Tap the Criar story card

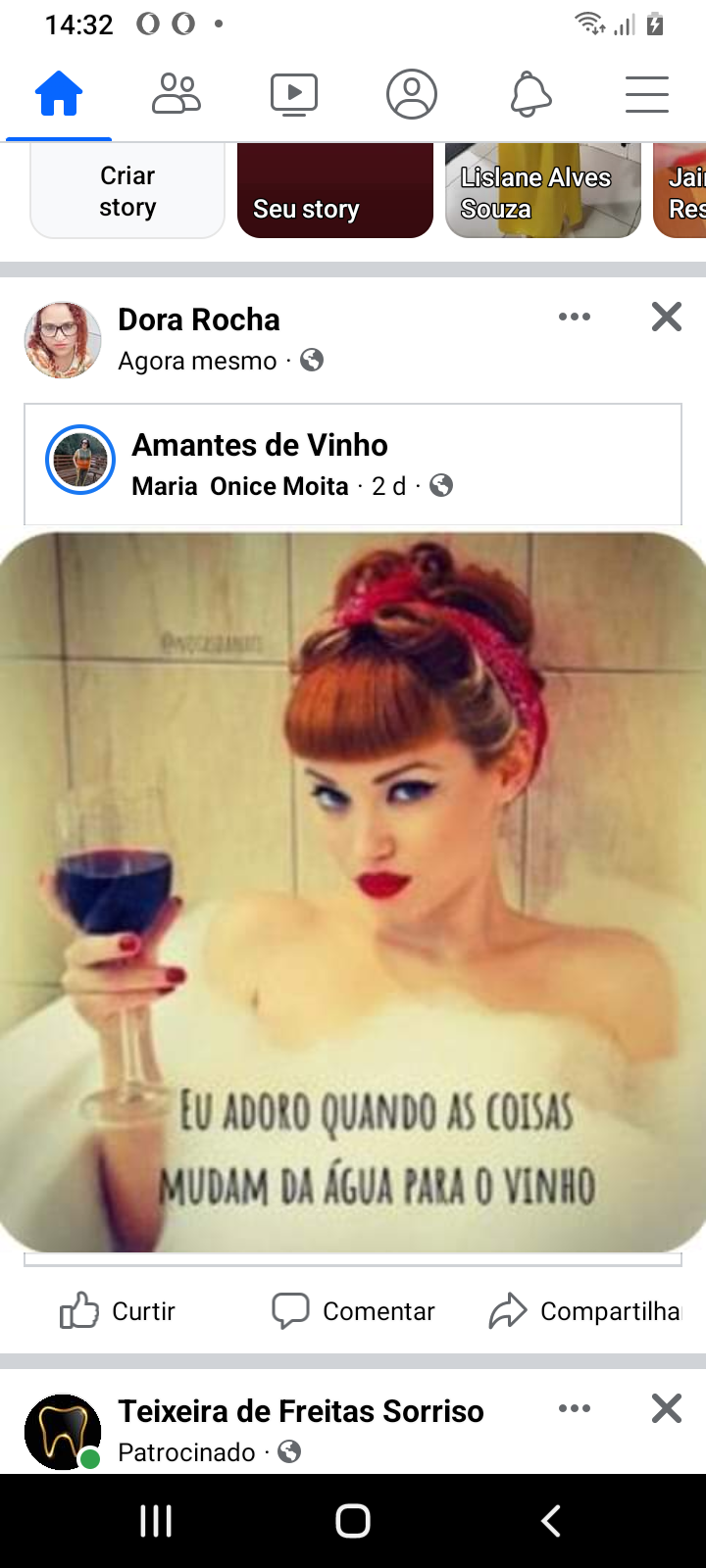click(127, 191)
